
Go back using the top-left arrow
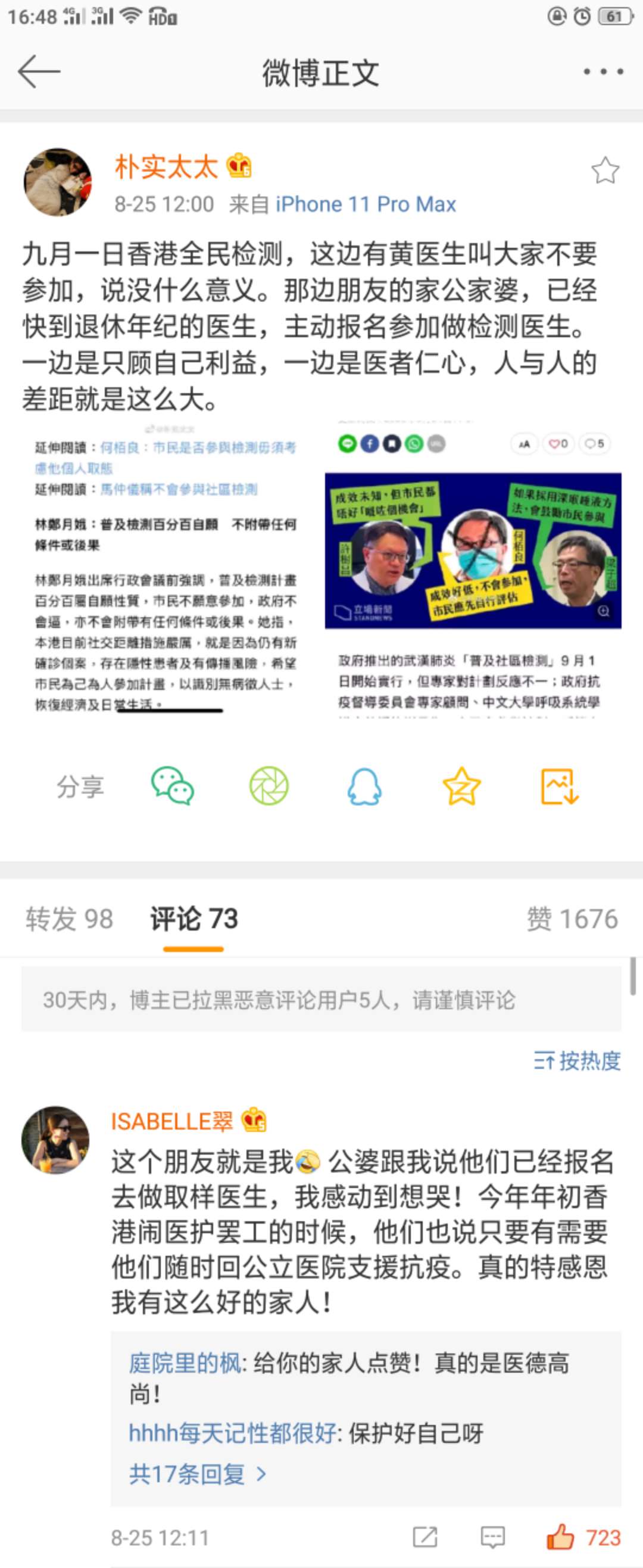pos(39,72)
